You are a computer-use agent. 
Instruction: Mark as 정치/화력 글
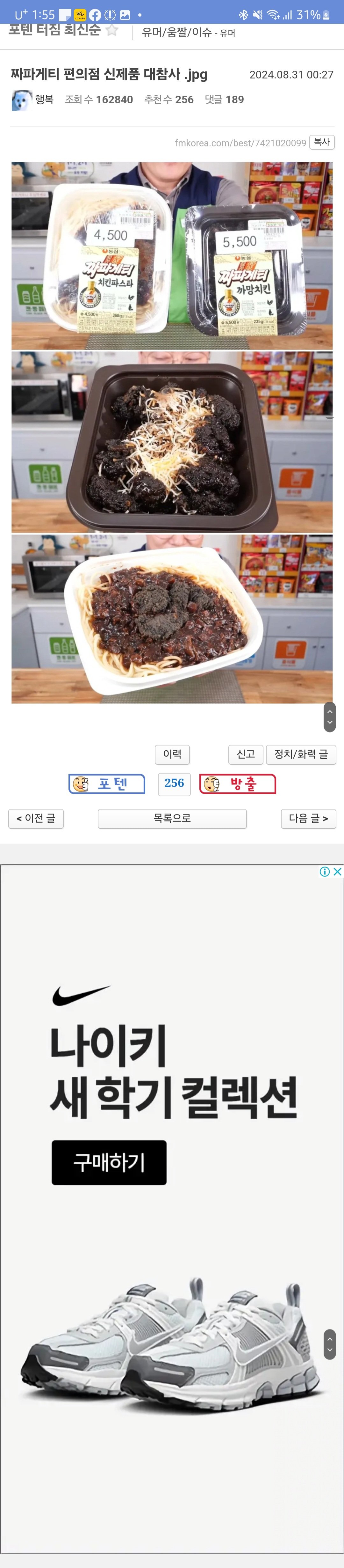(x=300, y=754)
